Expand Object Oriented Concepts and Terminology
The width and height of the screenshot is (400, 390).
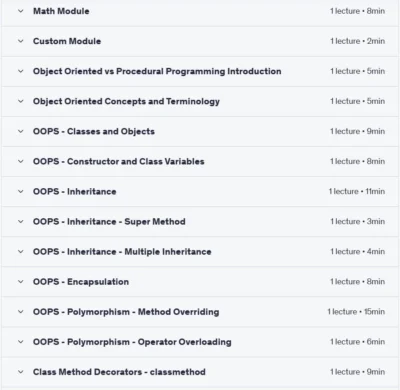pyautogui.click(x=201, y=101)
